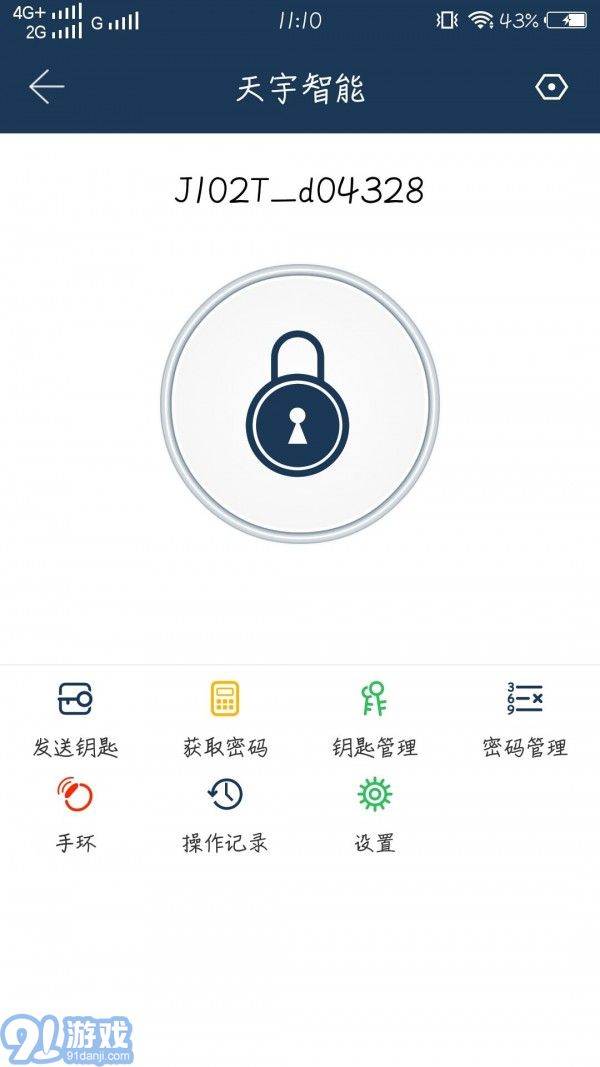This screenshot has width=600, height=1067.
Task: Open the hexagon settings icon in header
Action: tap(551, 88)
